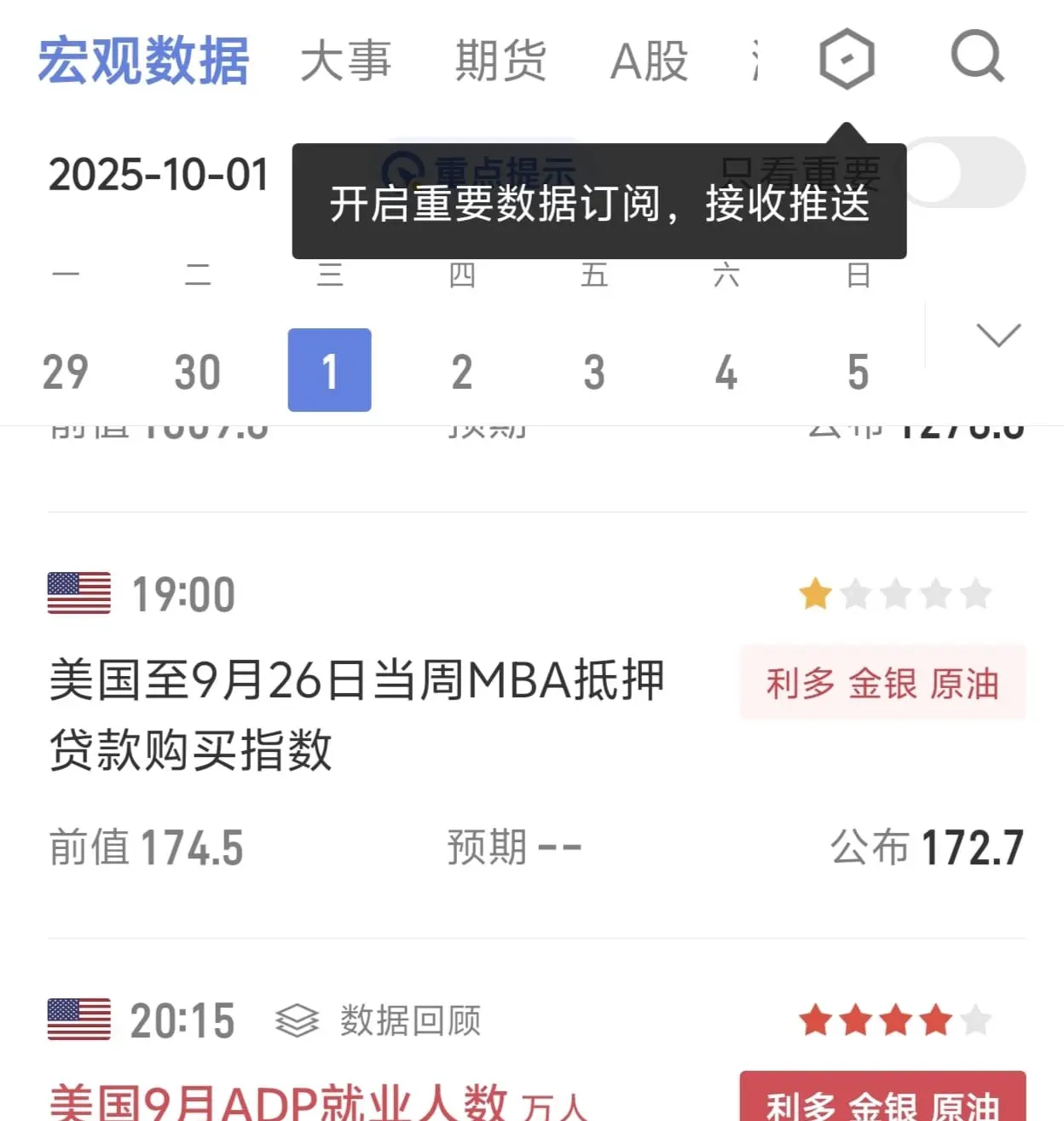Viewport: 1064px width, 1121px height.
Task: Switch to the 期货 tab
Action: [500, 61]
